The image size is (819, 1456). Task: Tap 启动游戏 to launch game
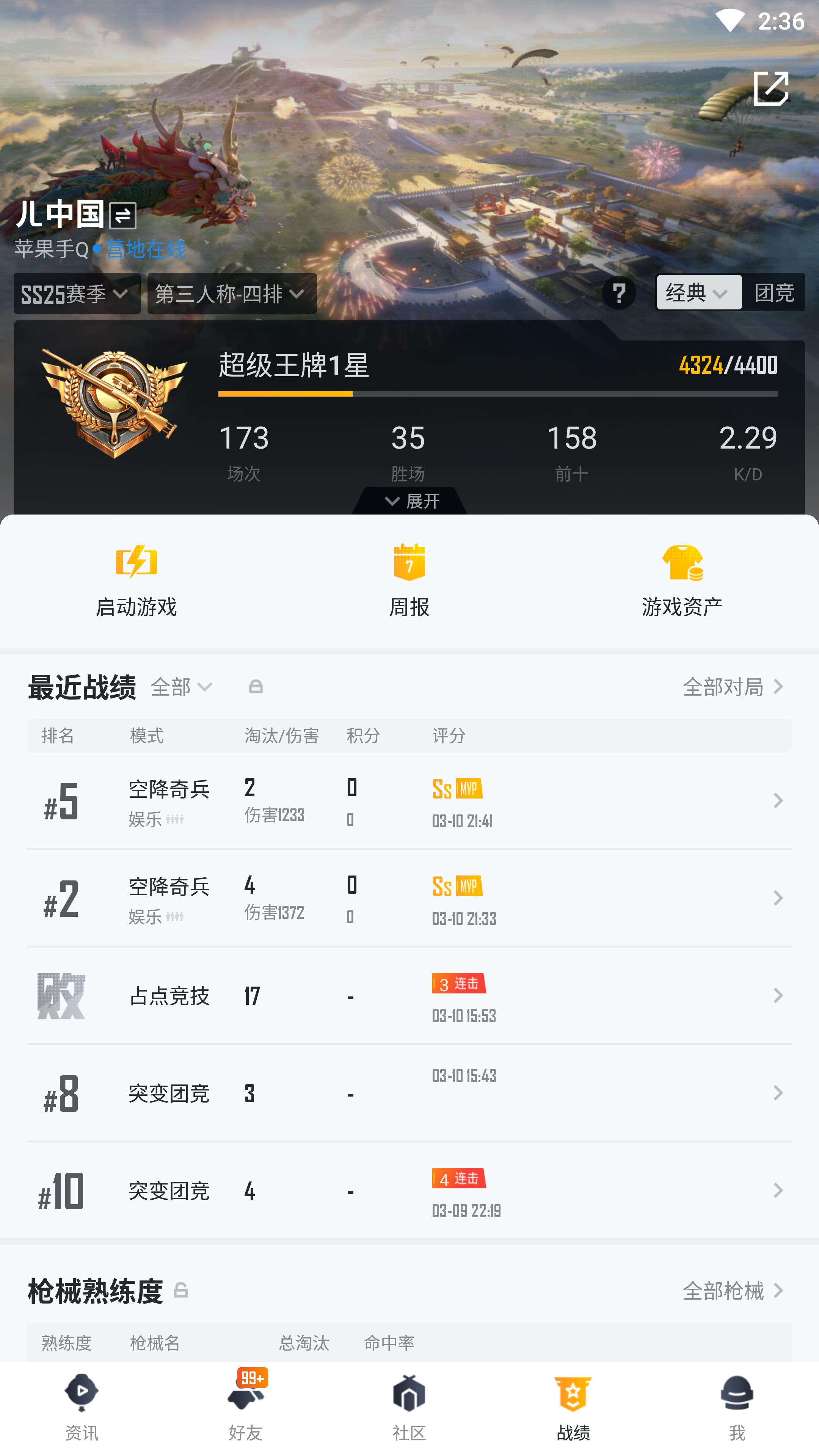(136, 580)
